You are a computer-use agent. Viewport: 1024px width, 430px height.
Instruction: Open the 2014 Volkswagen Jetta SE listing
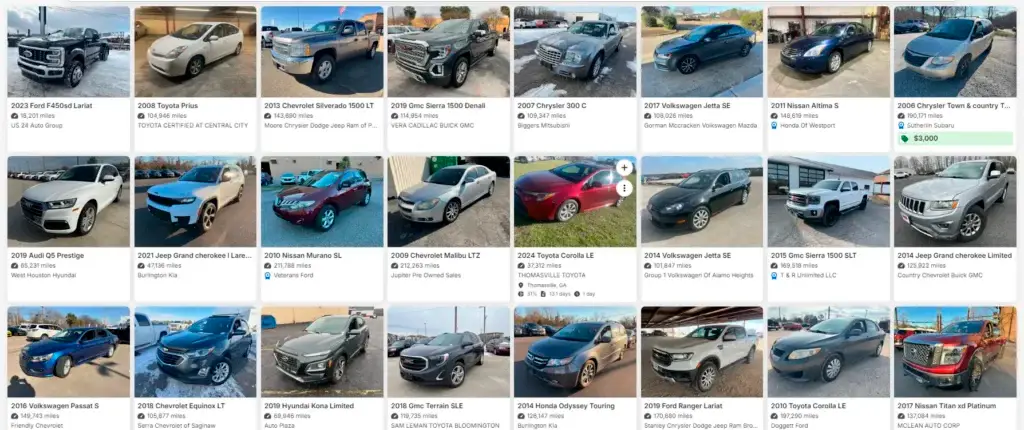click(x=701, y=202)
